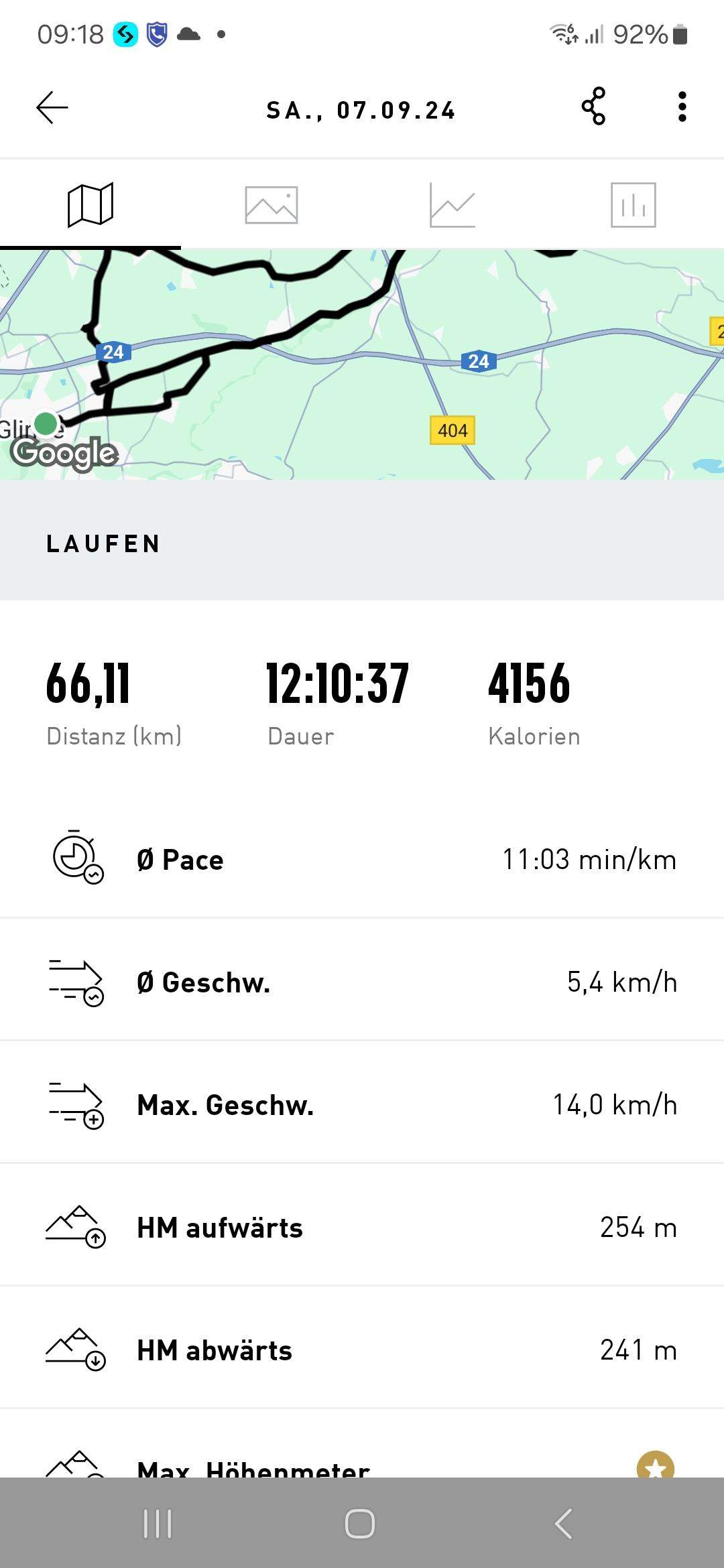Open the statistics chart tab icon

coord(633,205)
